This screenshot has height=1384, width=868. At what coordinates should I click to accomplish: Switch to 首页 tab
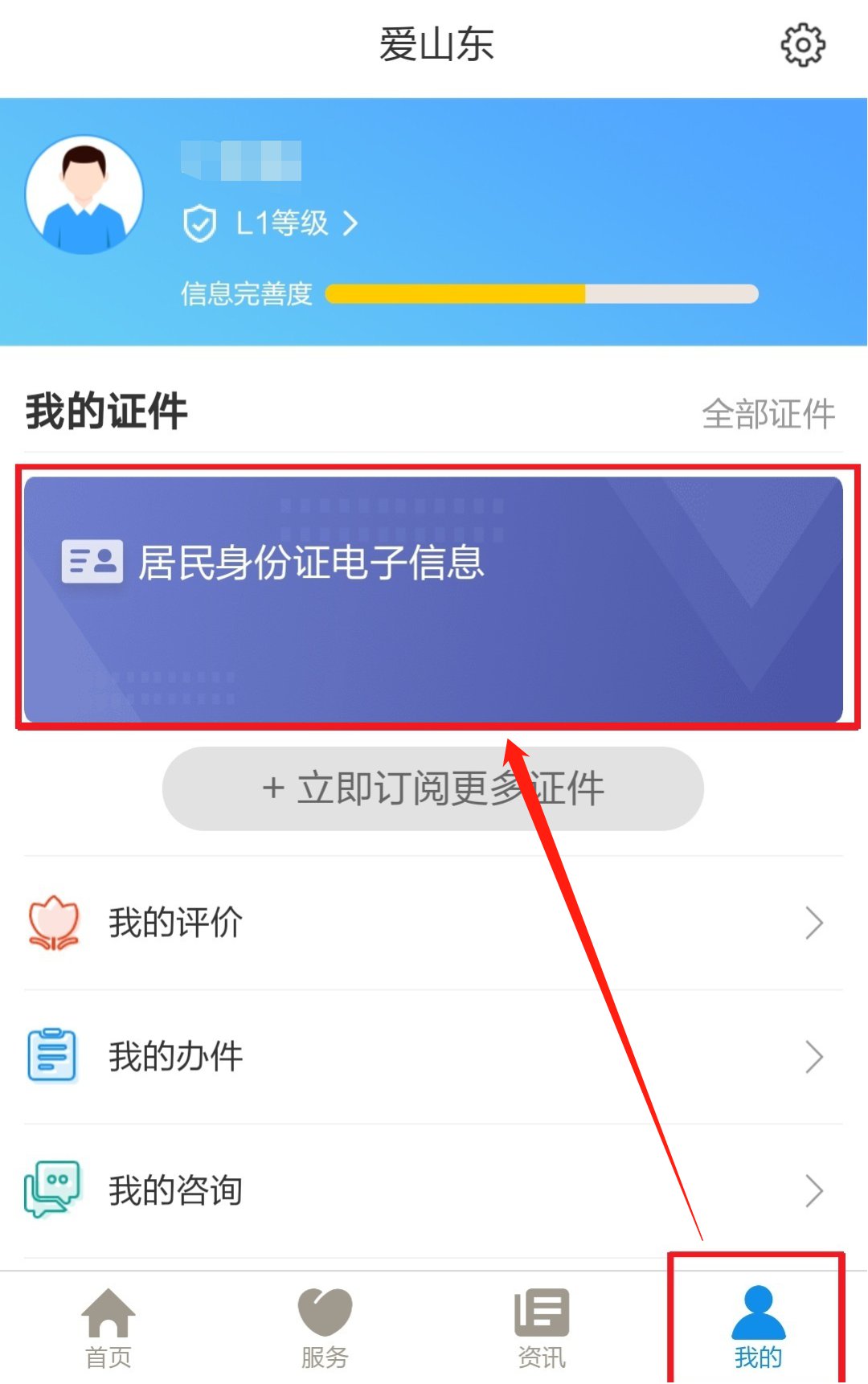pos(108,1328)
